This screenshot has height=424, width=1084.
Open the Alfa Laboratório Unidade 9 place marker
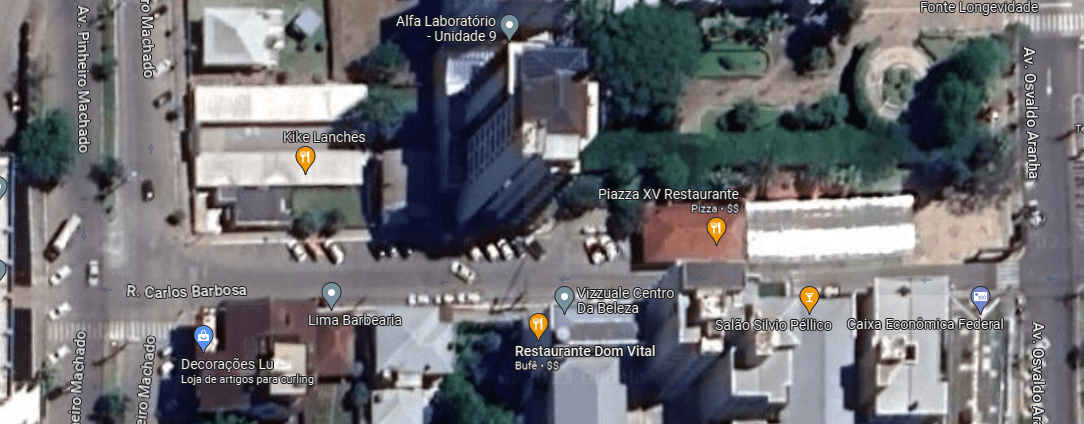(509, 26)
